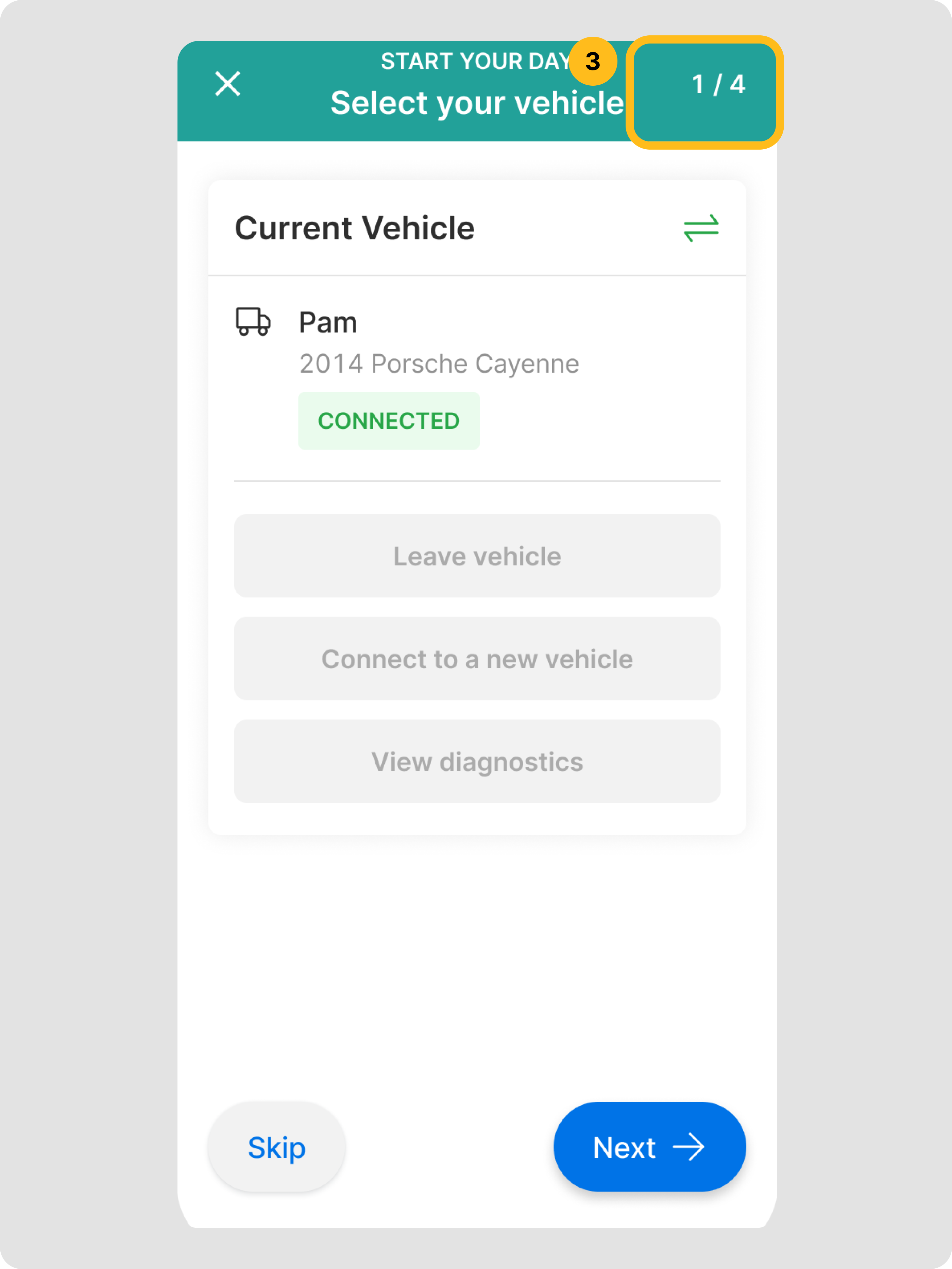952x1269 pixels.
Task: Leave the current vehicle
Action: pos(477,556)
